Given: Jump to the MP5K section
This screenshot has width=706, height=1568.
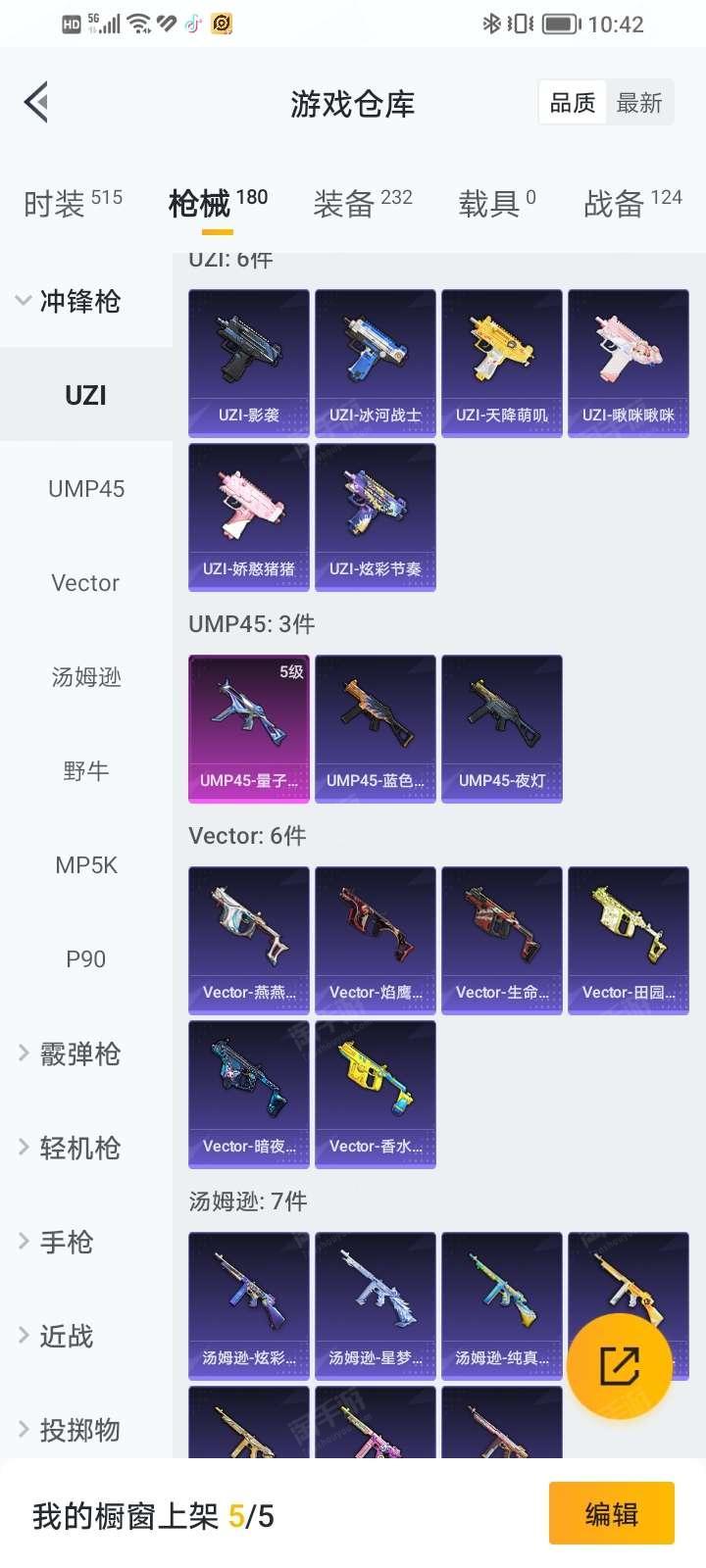Looking at the screenshot, I should (x=86, y=865).
